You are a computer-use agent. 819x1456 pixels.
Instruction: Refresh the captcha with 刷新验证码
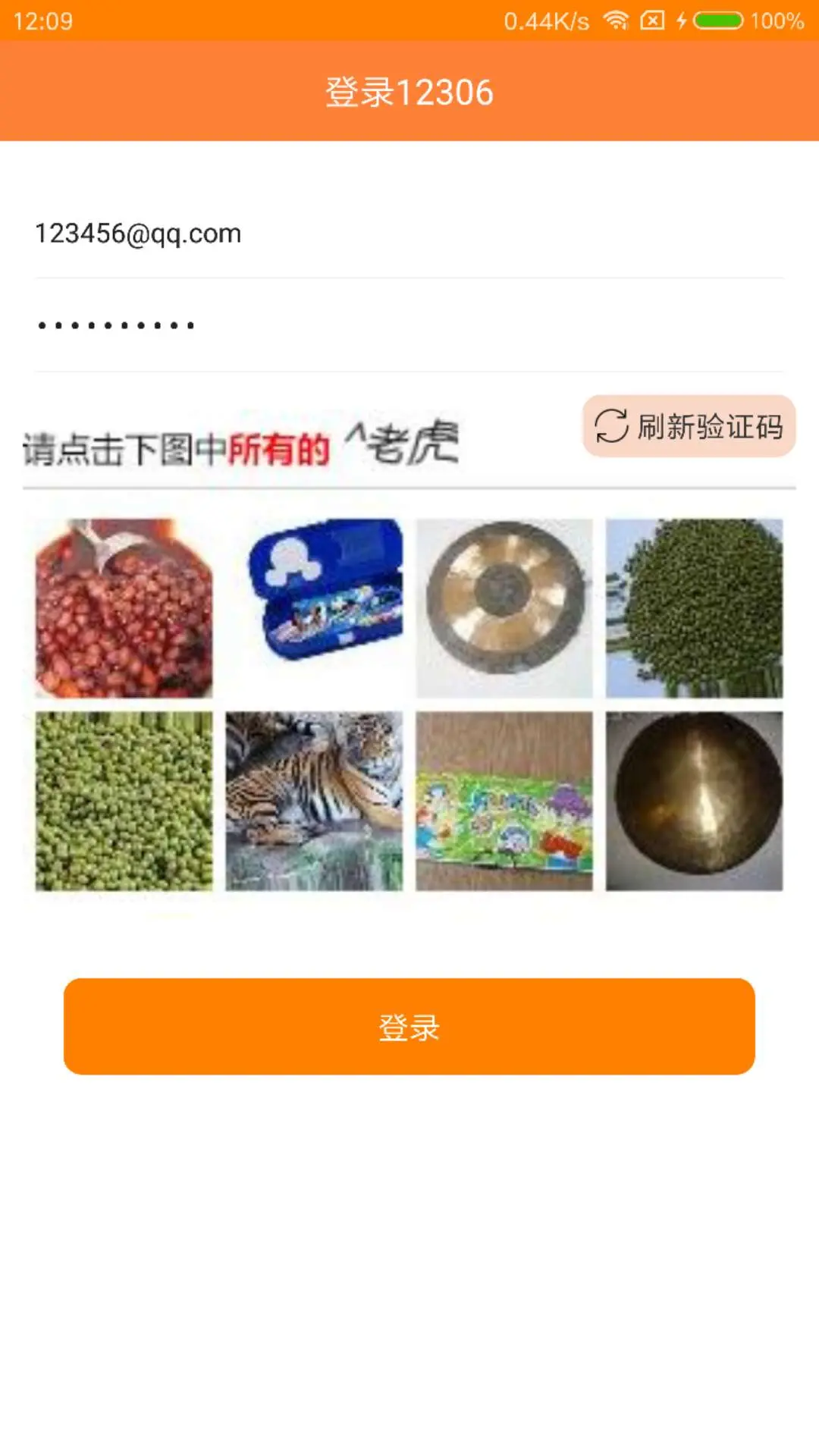click(689, 426)
